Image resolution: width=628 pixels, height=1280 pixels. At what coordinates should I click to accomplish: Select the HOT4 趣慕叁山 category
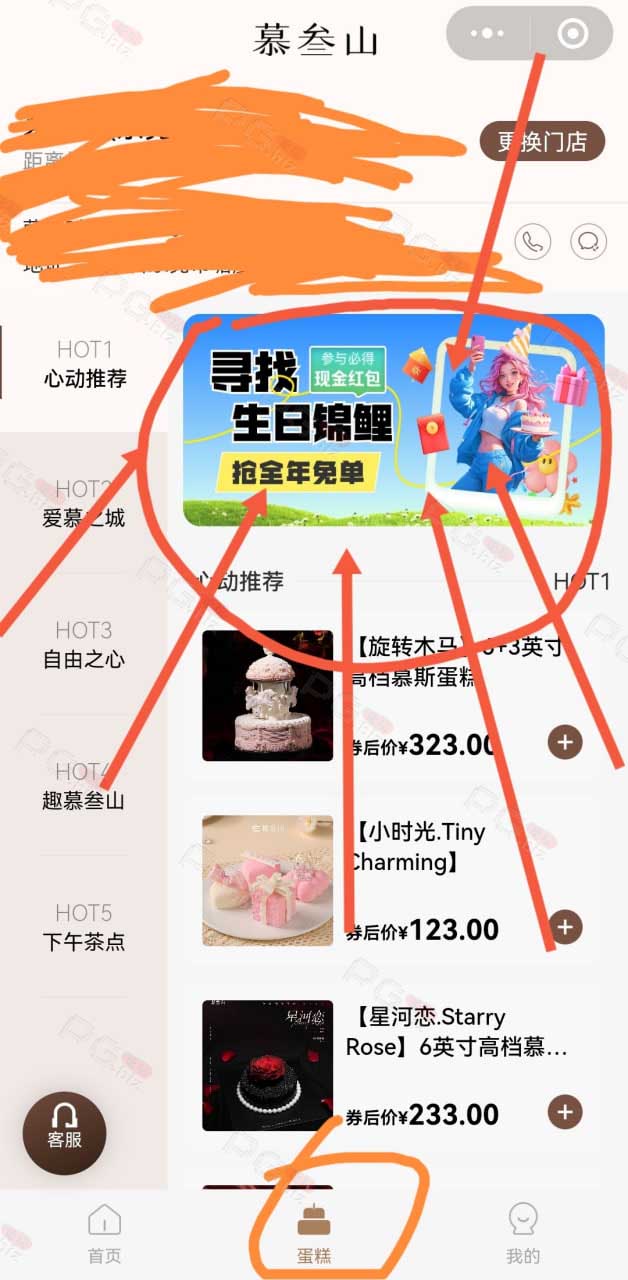click(84, 785)
